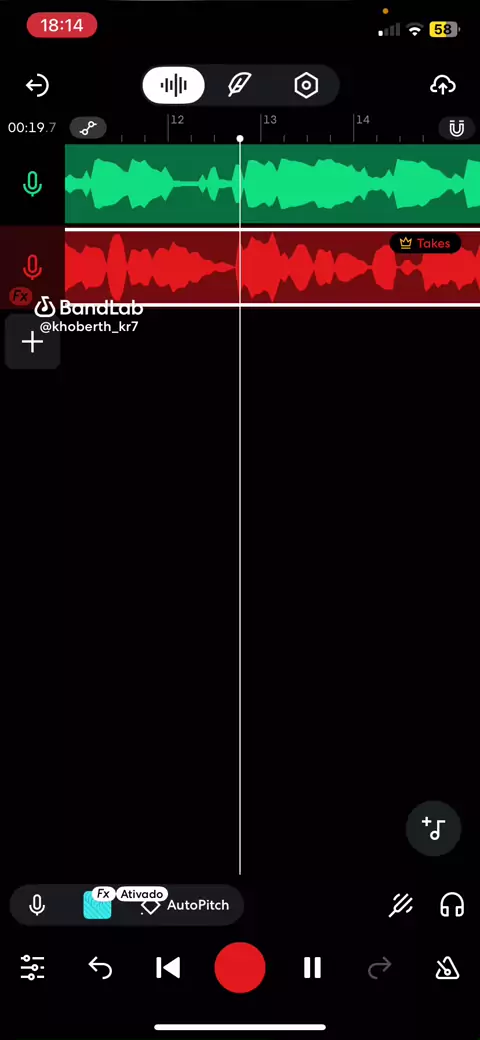
Task: Pause the playback
Action: [312, 968]
